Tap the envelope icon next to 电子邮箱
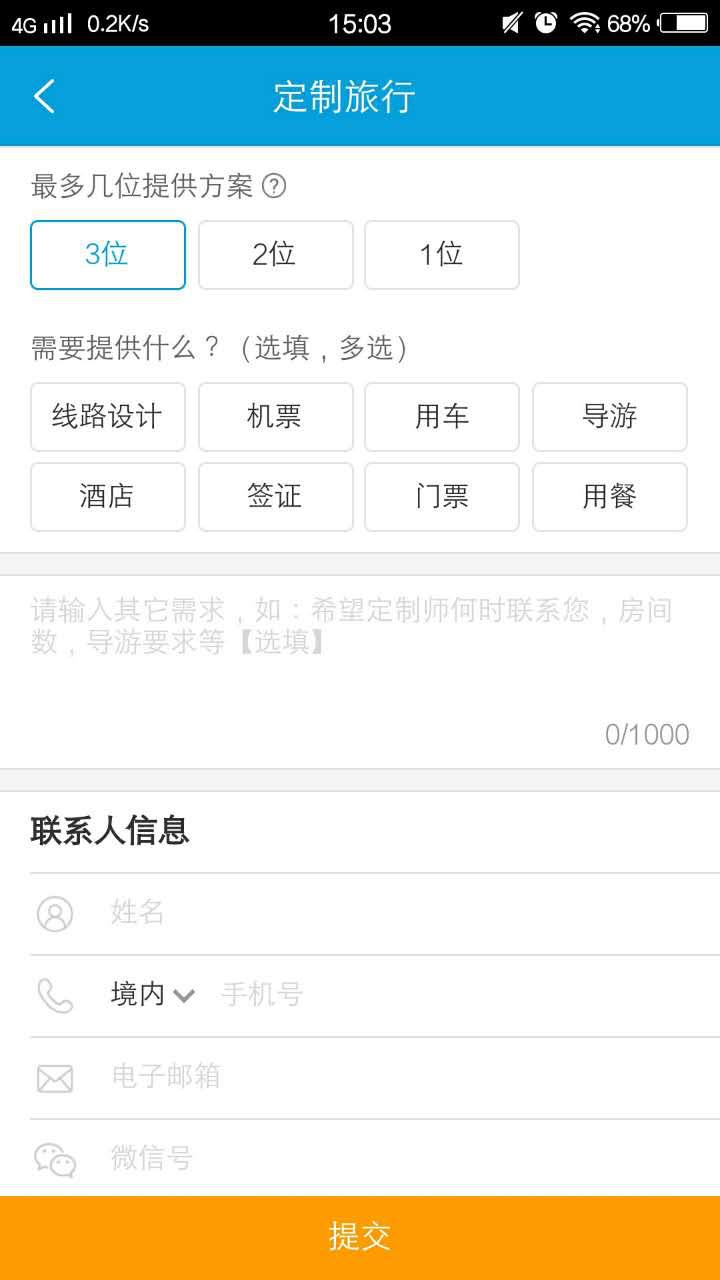720x1280 pixels. tap(55, 1077)
